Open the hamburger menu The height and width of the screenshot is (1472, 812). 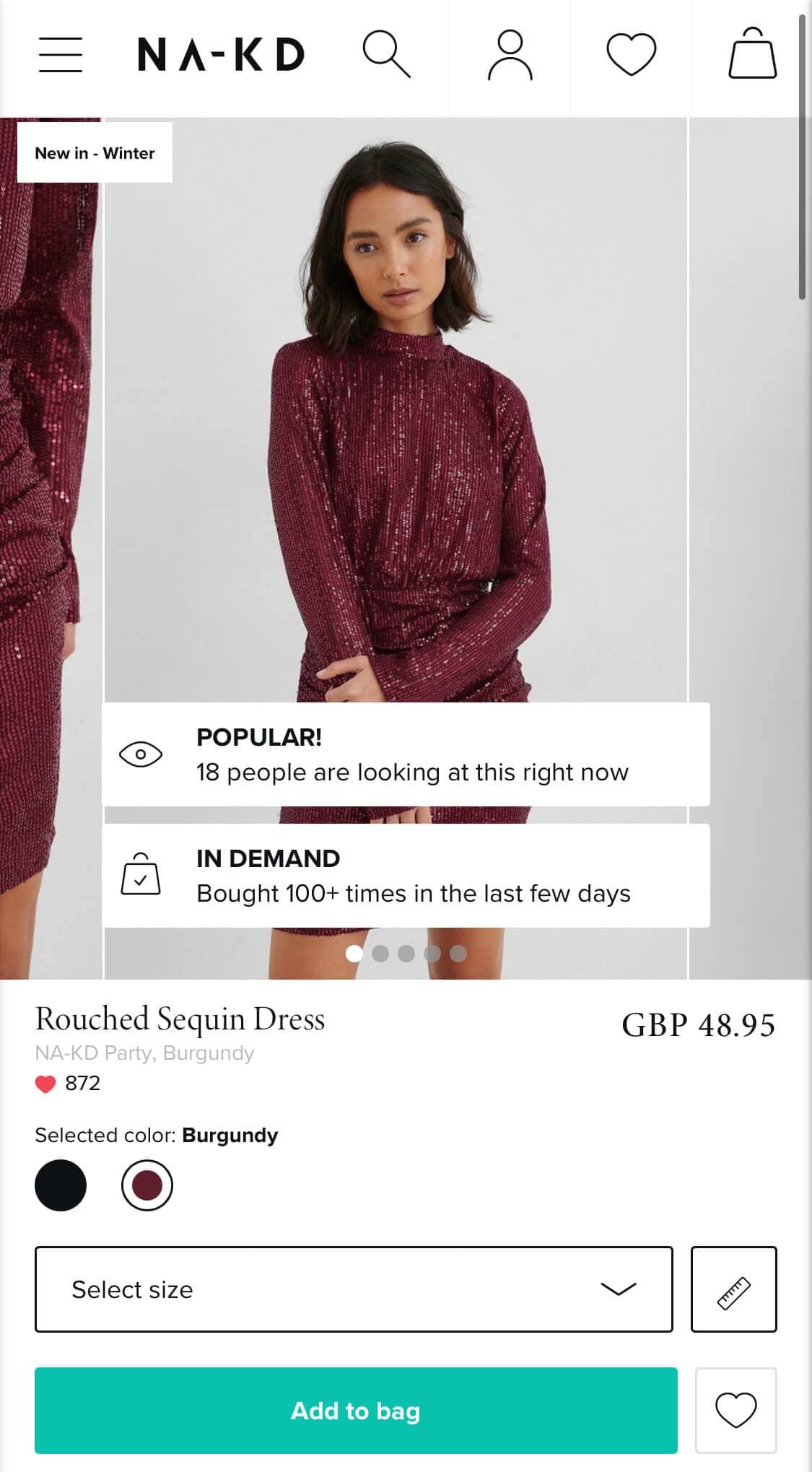(x=61, y=55)
